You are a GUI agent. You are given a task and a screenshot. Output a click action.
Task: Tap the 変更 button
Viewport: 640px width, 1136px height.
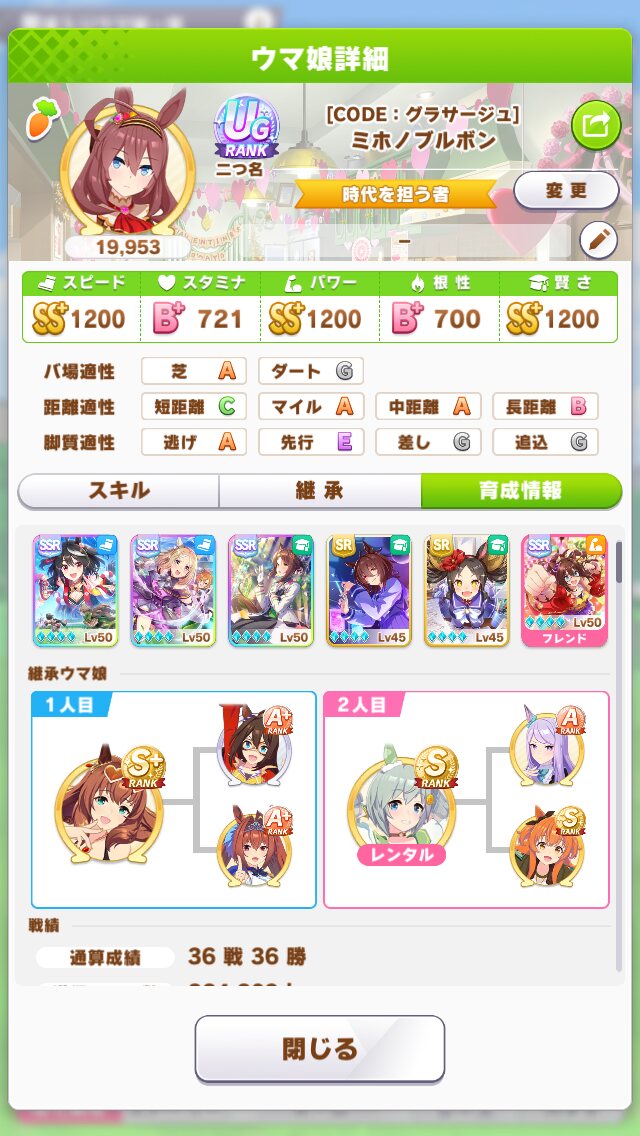click(x=565, y=191)
